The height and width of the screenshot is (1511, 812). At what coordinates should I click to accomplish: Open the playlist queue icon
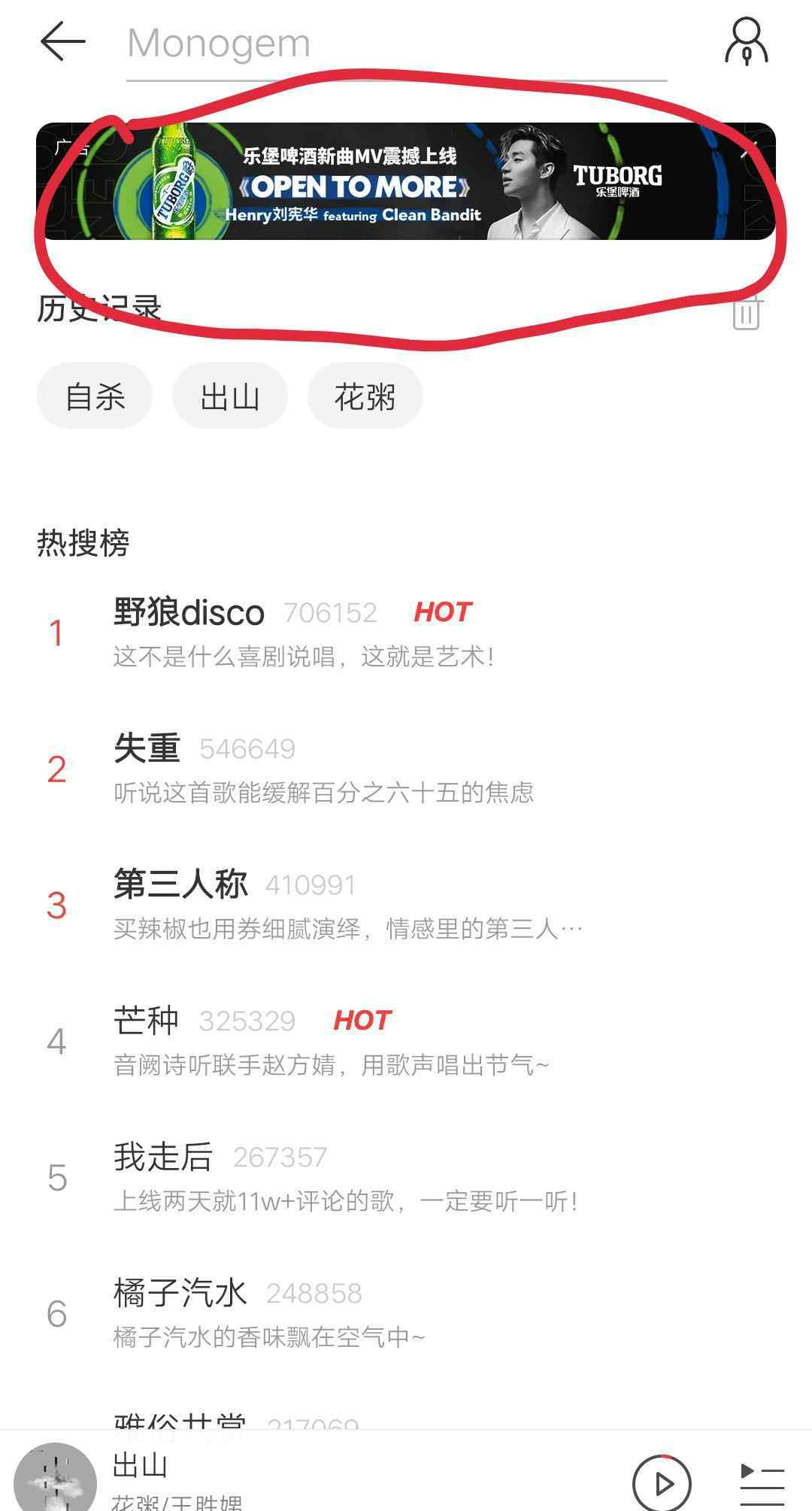762,1482
